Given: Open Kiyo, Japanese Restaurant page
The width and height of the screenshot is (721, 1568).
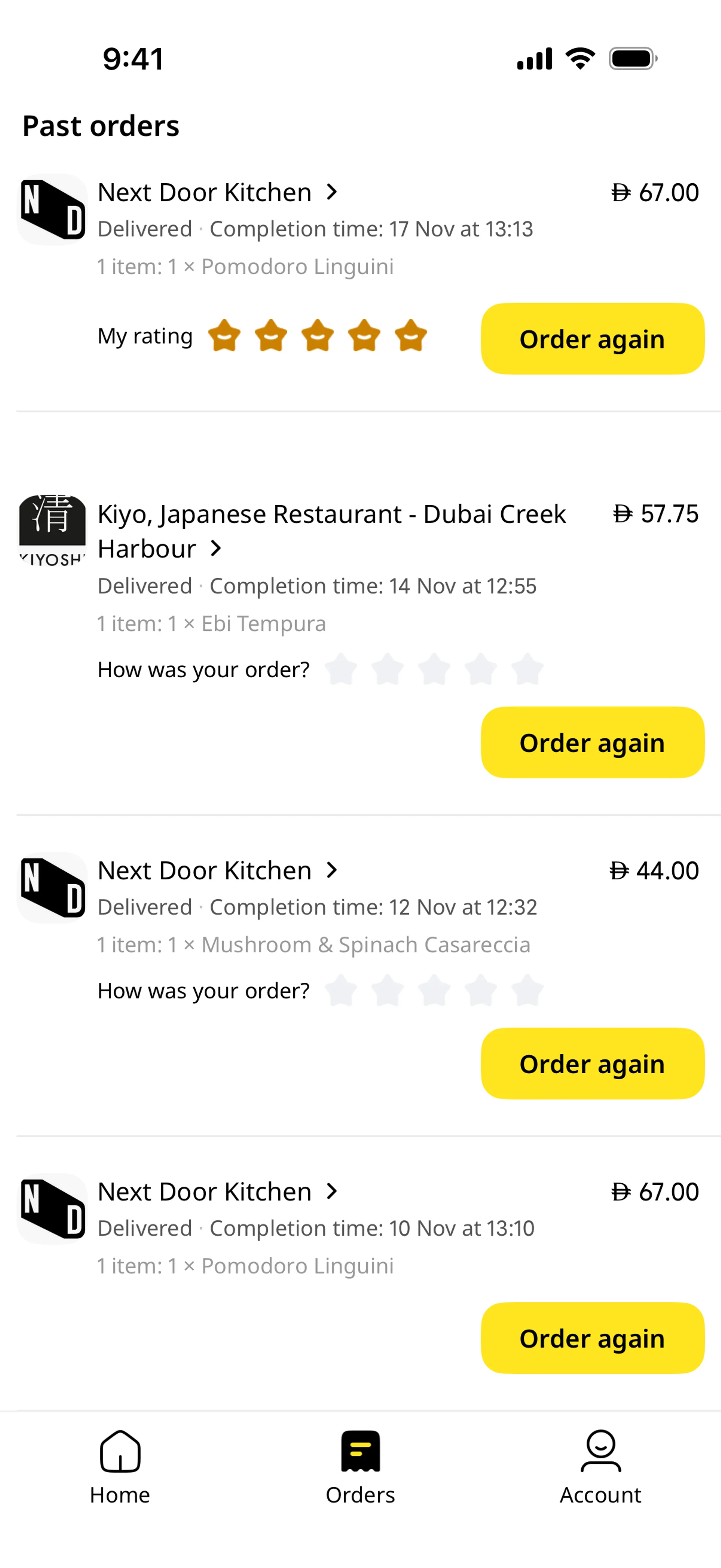Looking at the screenshot, I should tap(332, 531).
